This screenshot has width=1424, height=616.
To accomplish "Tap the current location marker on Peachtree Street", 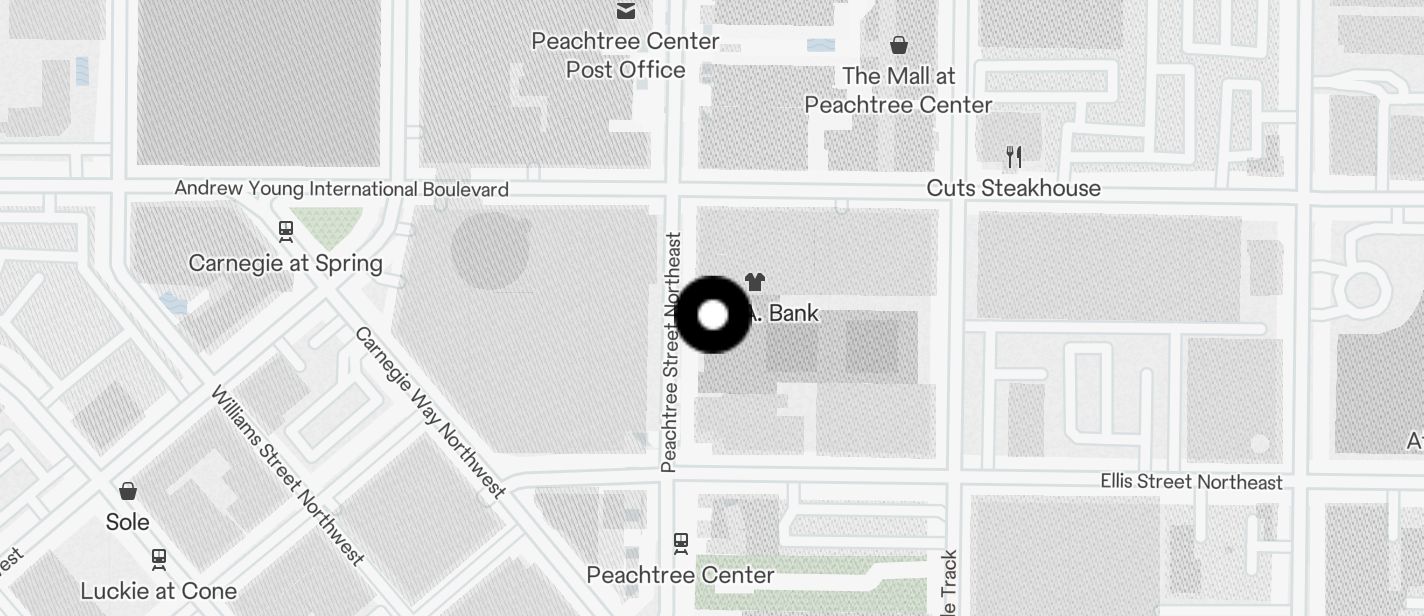I will pyautogui.click(x=713, y=315).
